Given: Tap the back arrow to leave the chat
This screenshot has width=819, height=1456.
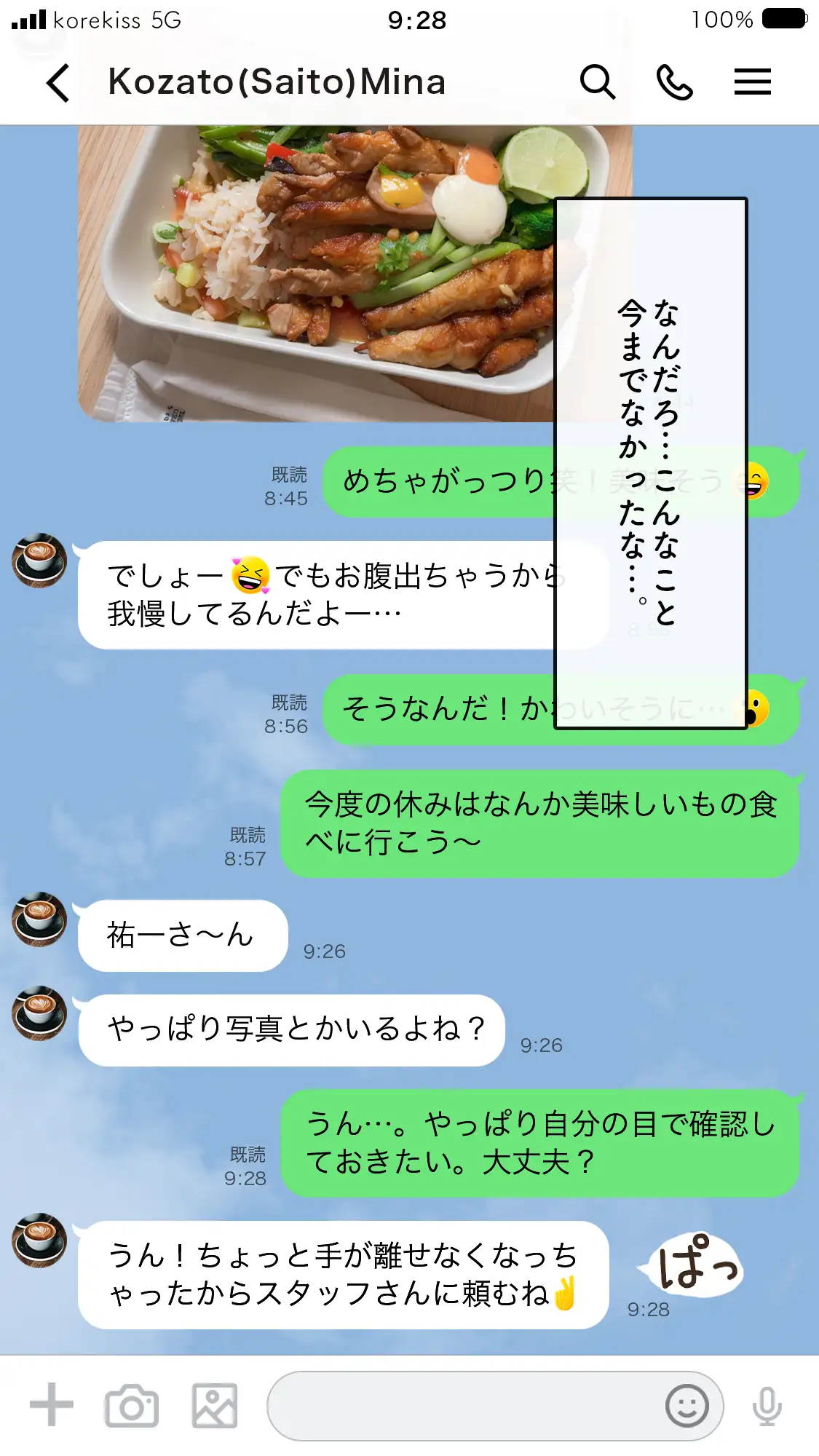Looking at the screenshot, I should [x=60, y=82].
